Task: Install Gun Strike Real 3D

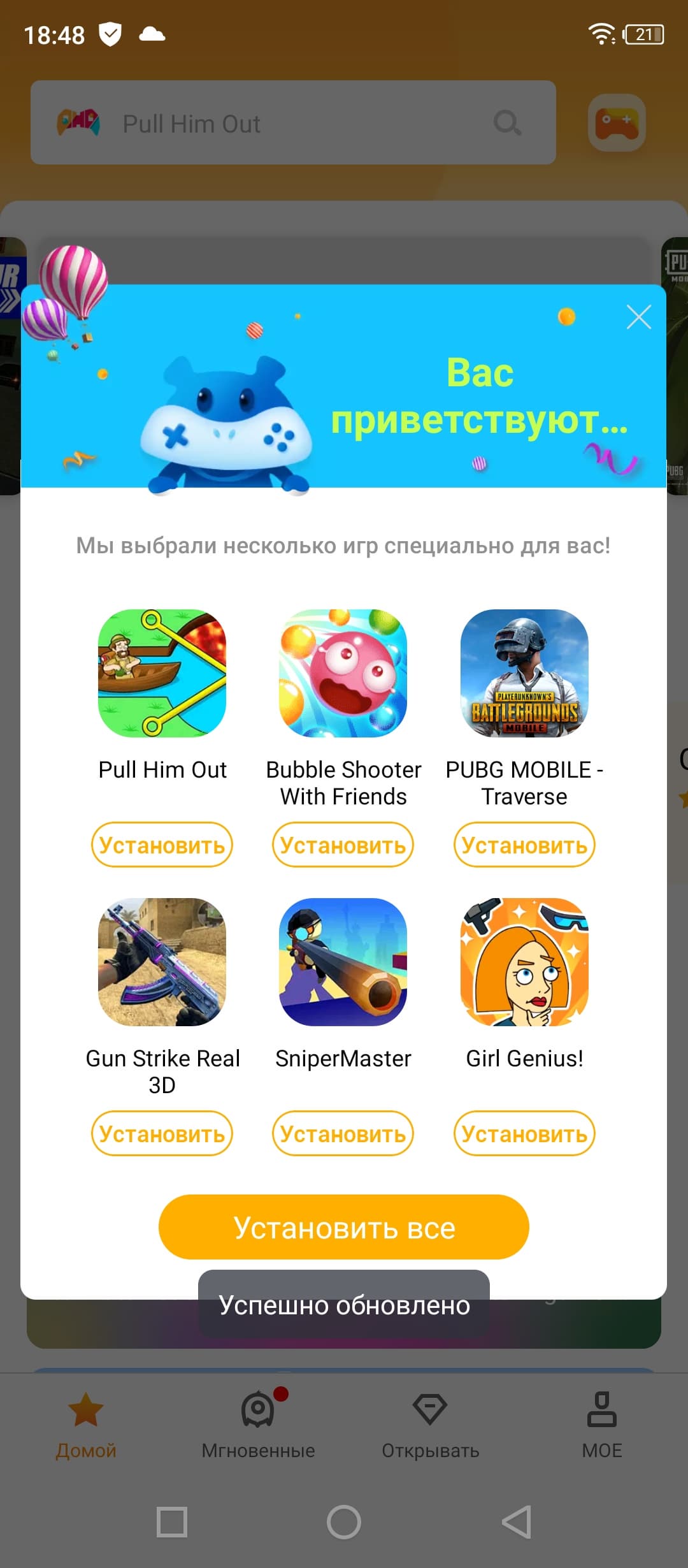Action: click(x=162, y=1134)
